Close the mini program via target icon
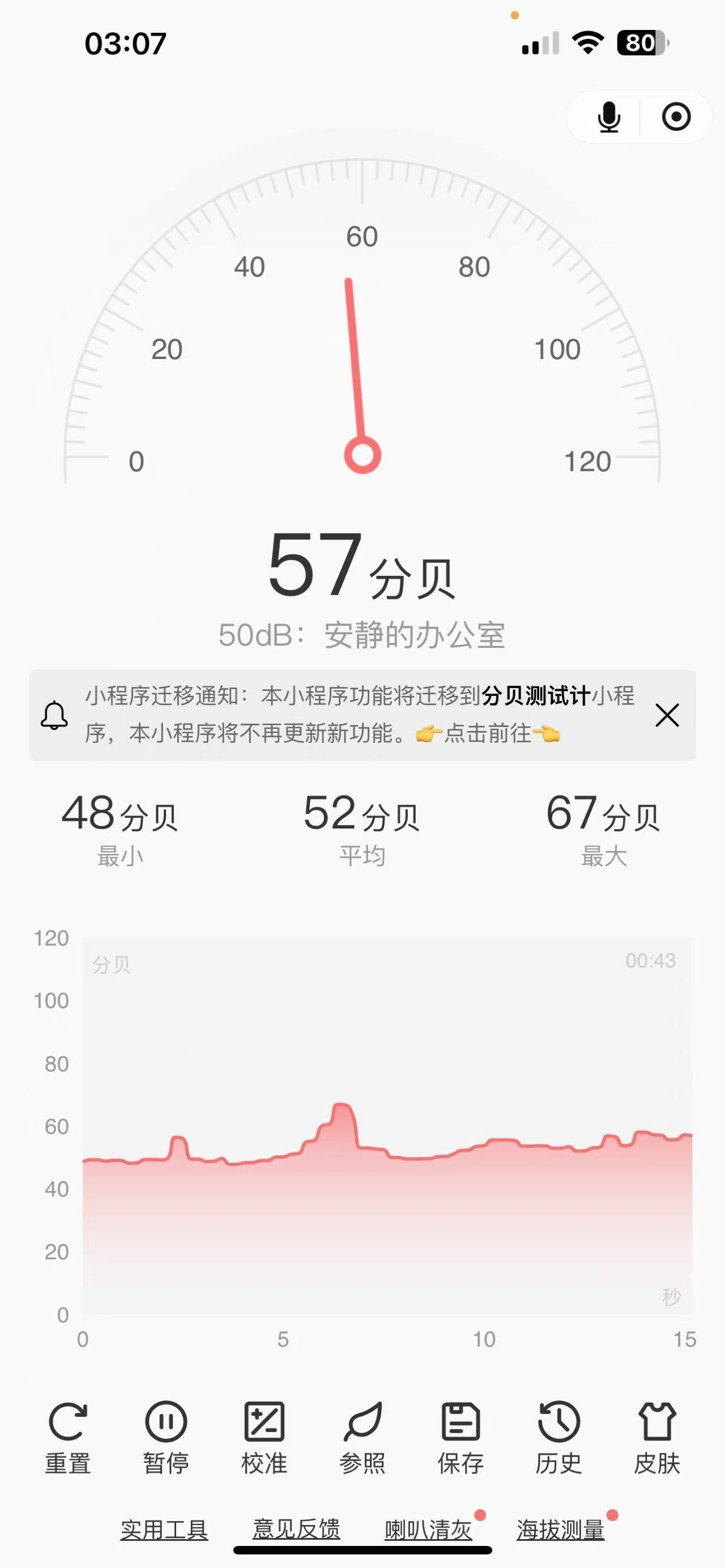The width and height of the screenshot is (725, 1568). 676,117
